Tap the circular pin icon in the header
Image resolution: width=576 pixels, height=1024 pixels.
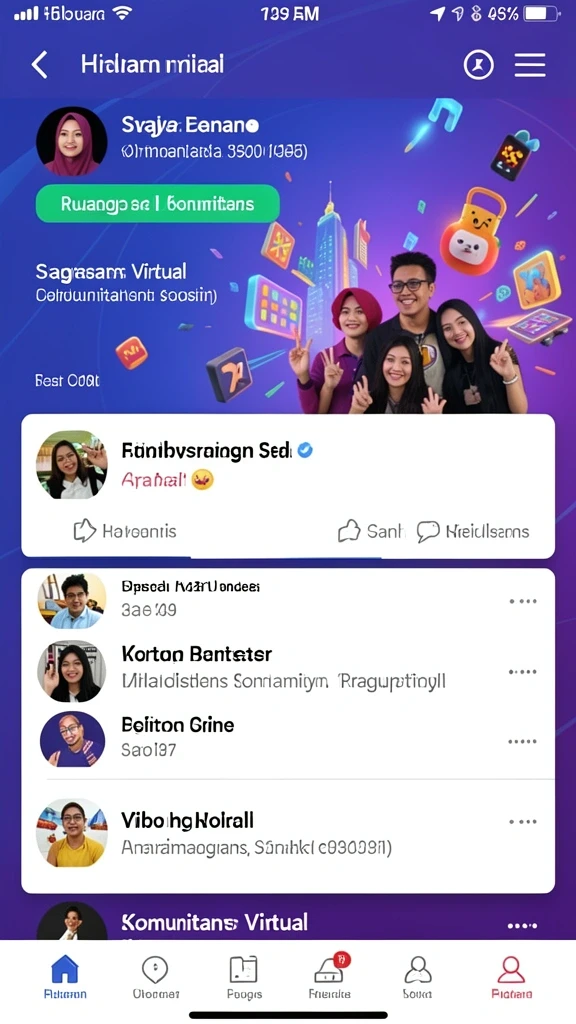pyautogui.click(x=479, y=65)
